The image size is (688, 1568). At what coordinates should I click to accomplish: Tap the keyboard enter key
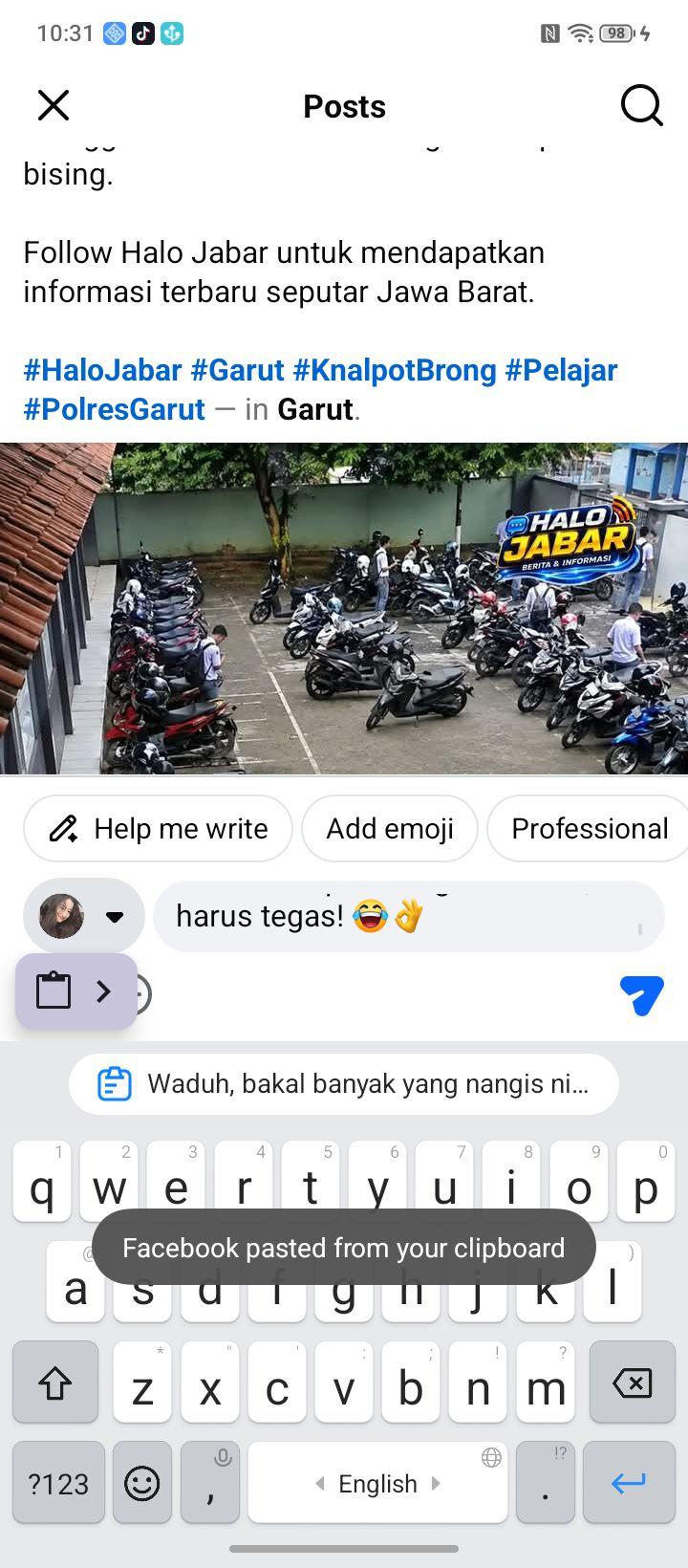629,1483
